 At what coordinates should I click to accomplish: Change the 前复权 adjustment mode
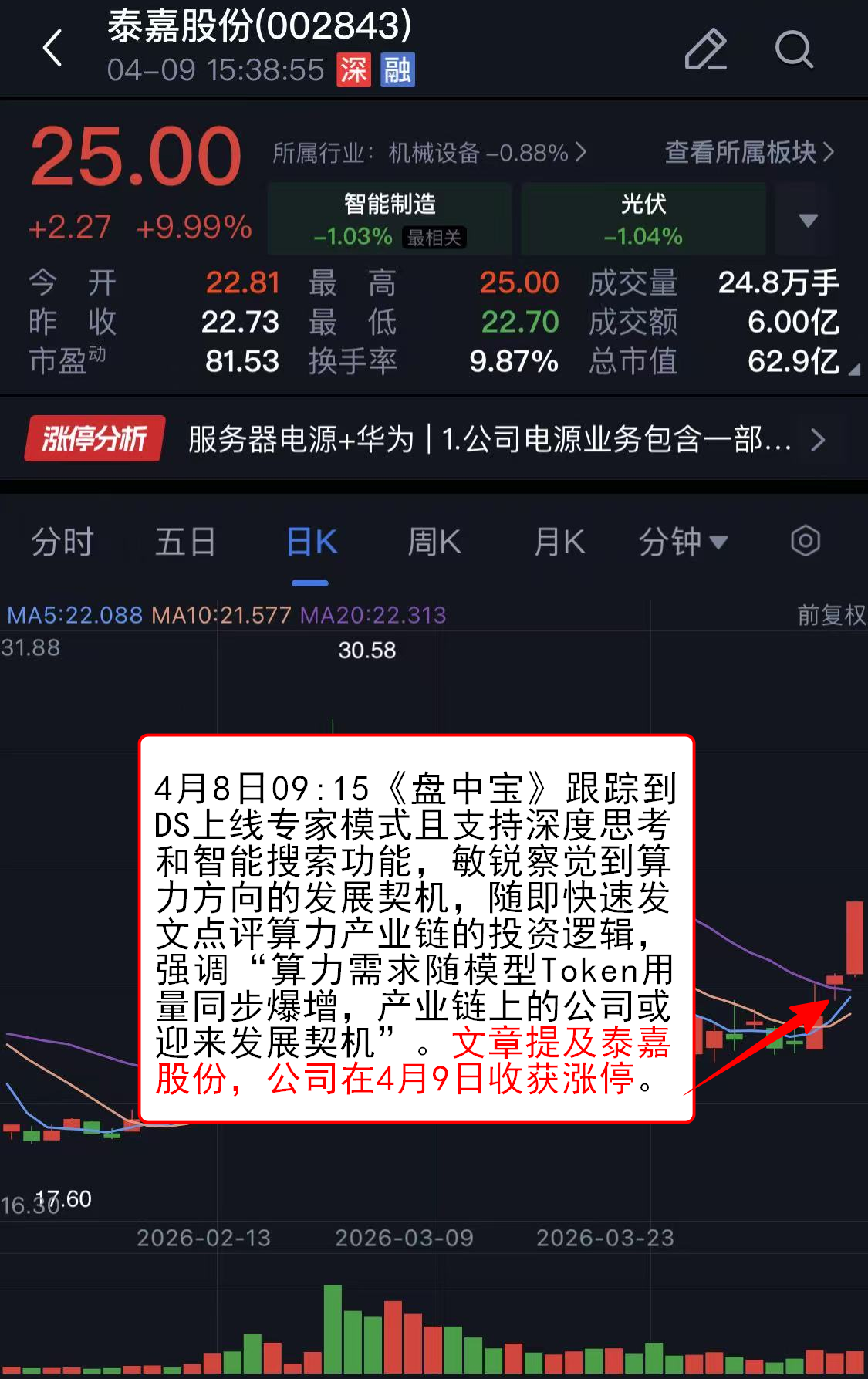(831, 615)
